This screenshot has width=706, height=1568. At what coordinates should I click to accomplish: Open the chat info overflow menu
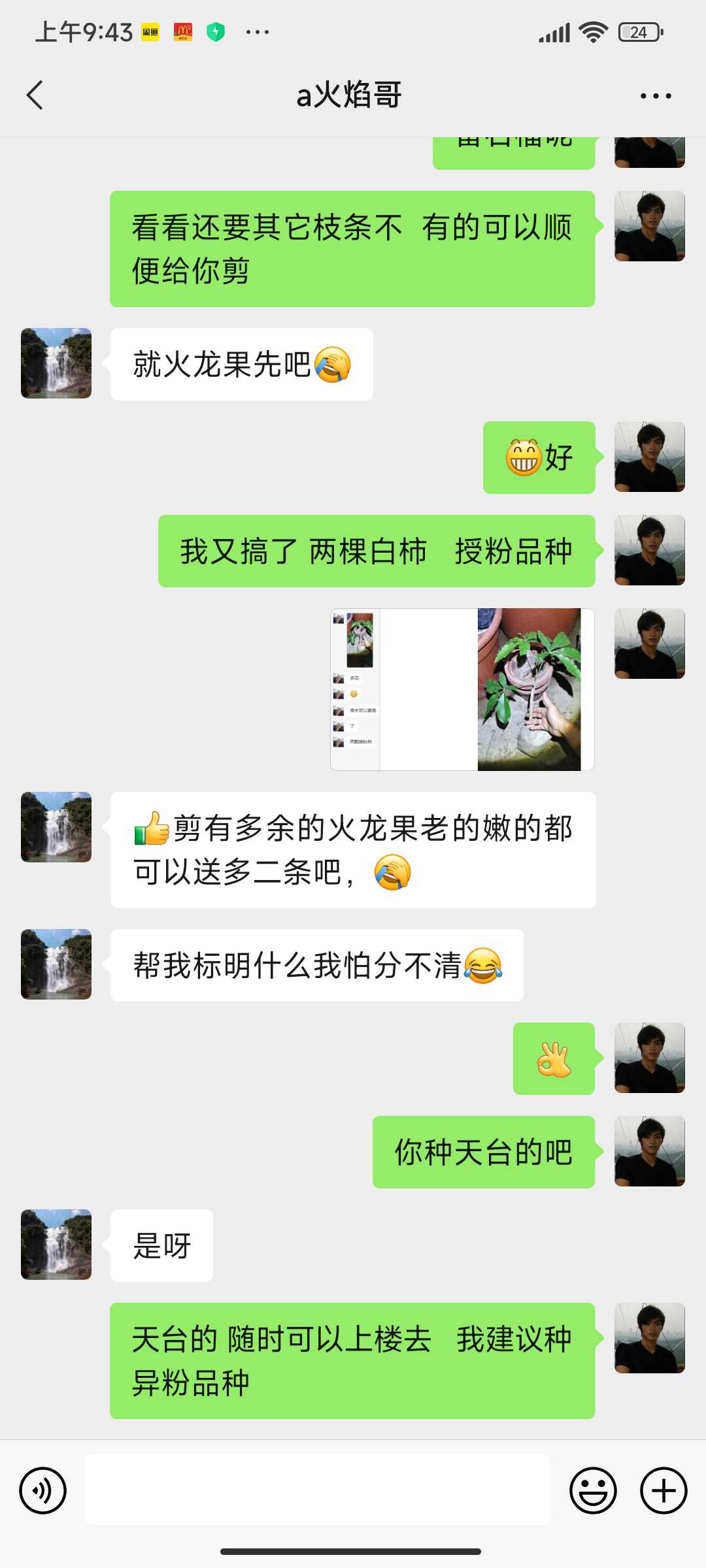pyautogui.click(x=656, y=96)
